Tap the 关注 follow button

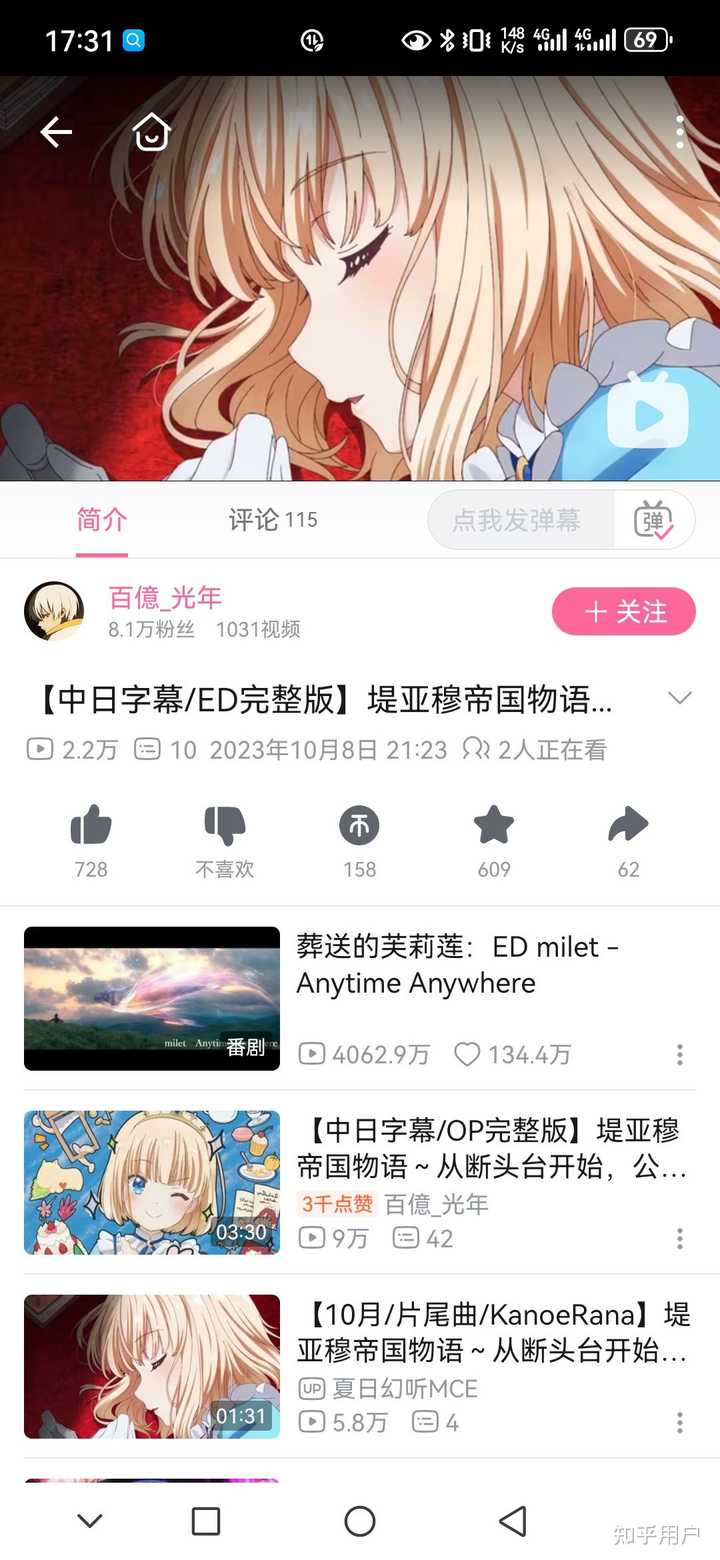[x=623, y=610]
